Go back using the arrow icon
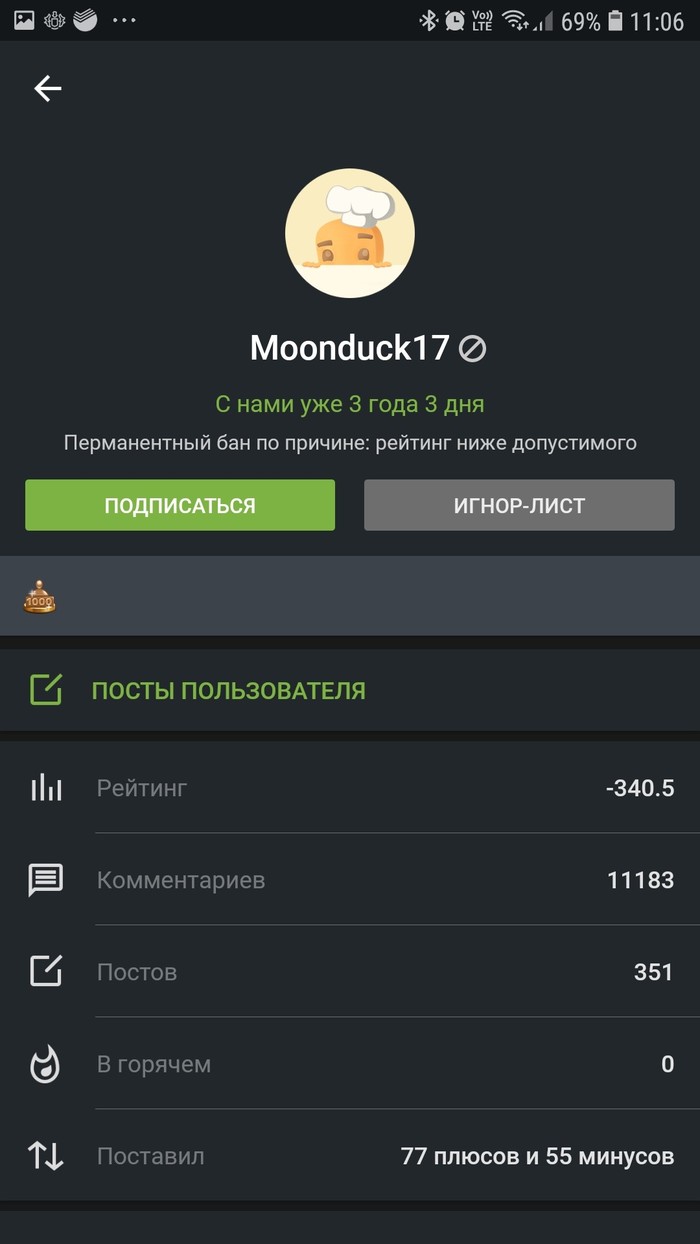 48,89
